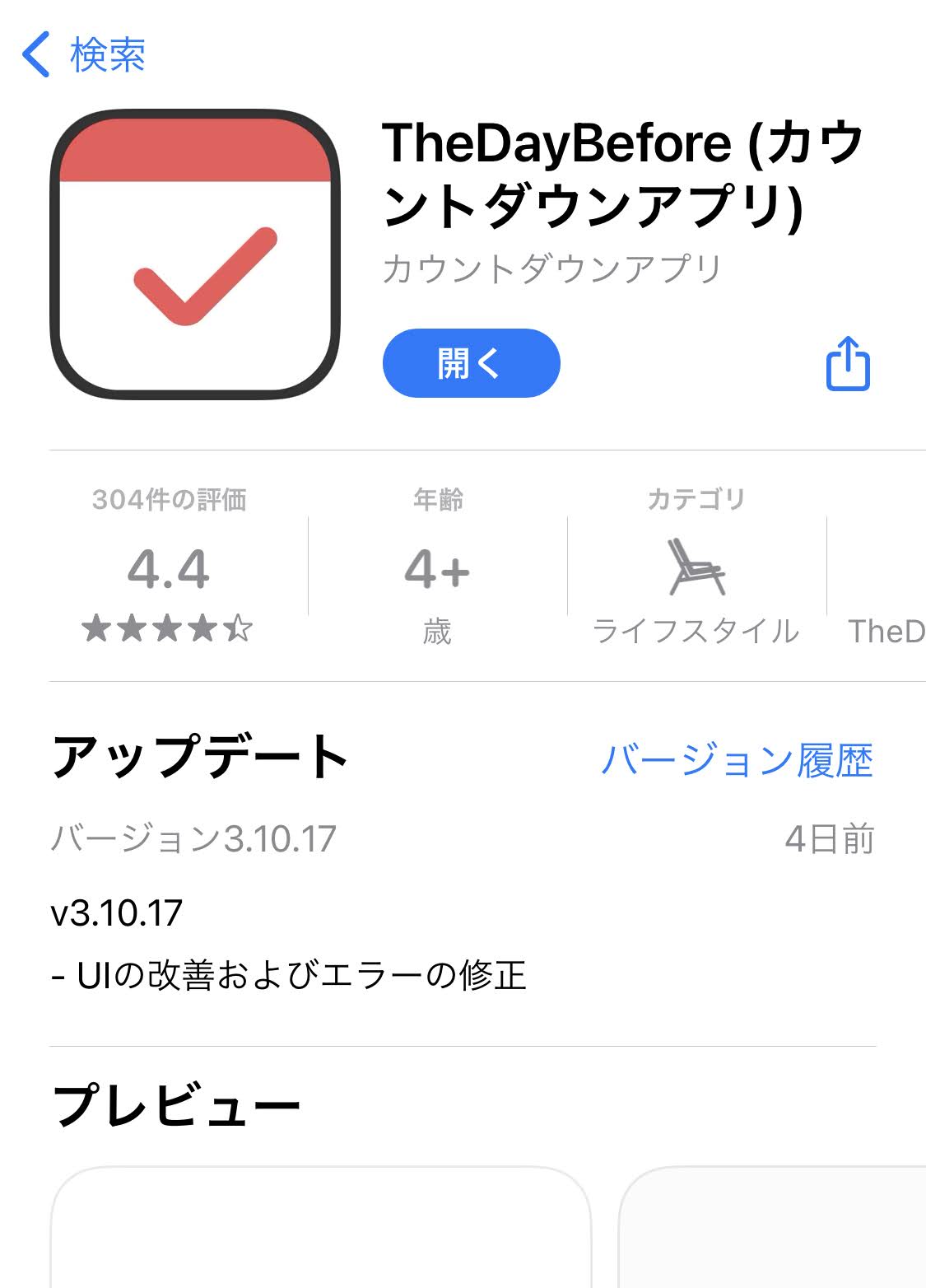Go back to 検索 search results

84,55
